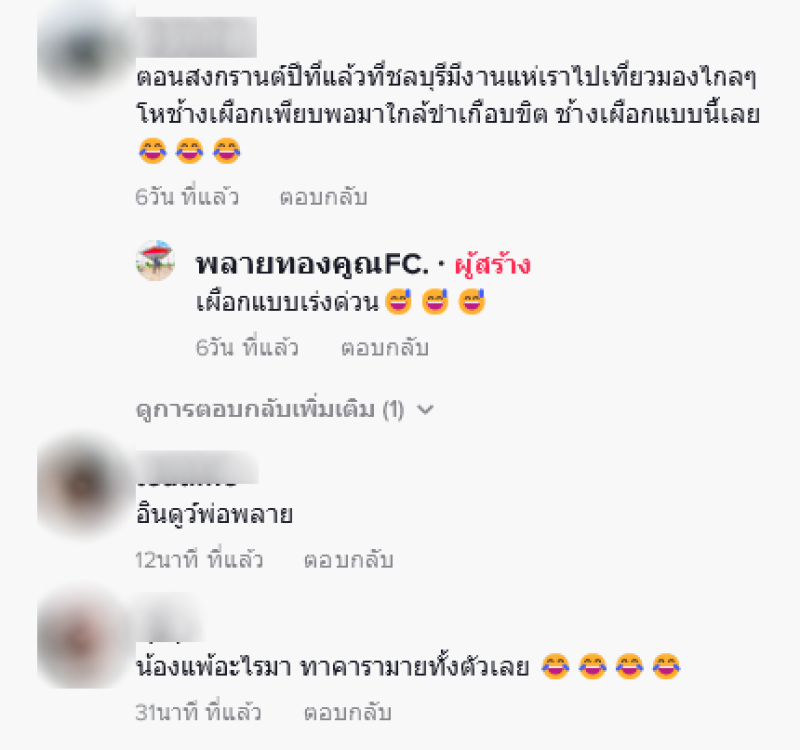Tap พลายทองคูณFC.'s profile picture

coord(156,263)
